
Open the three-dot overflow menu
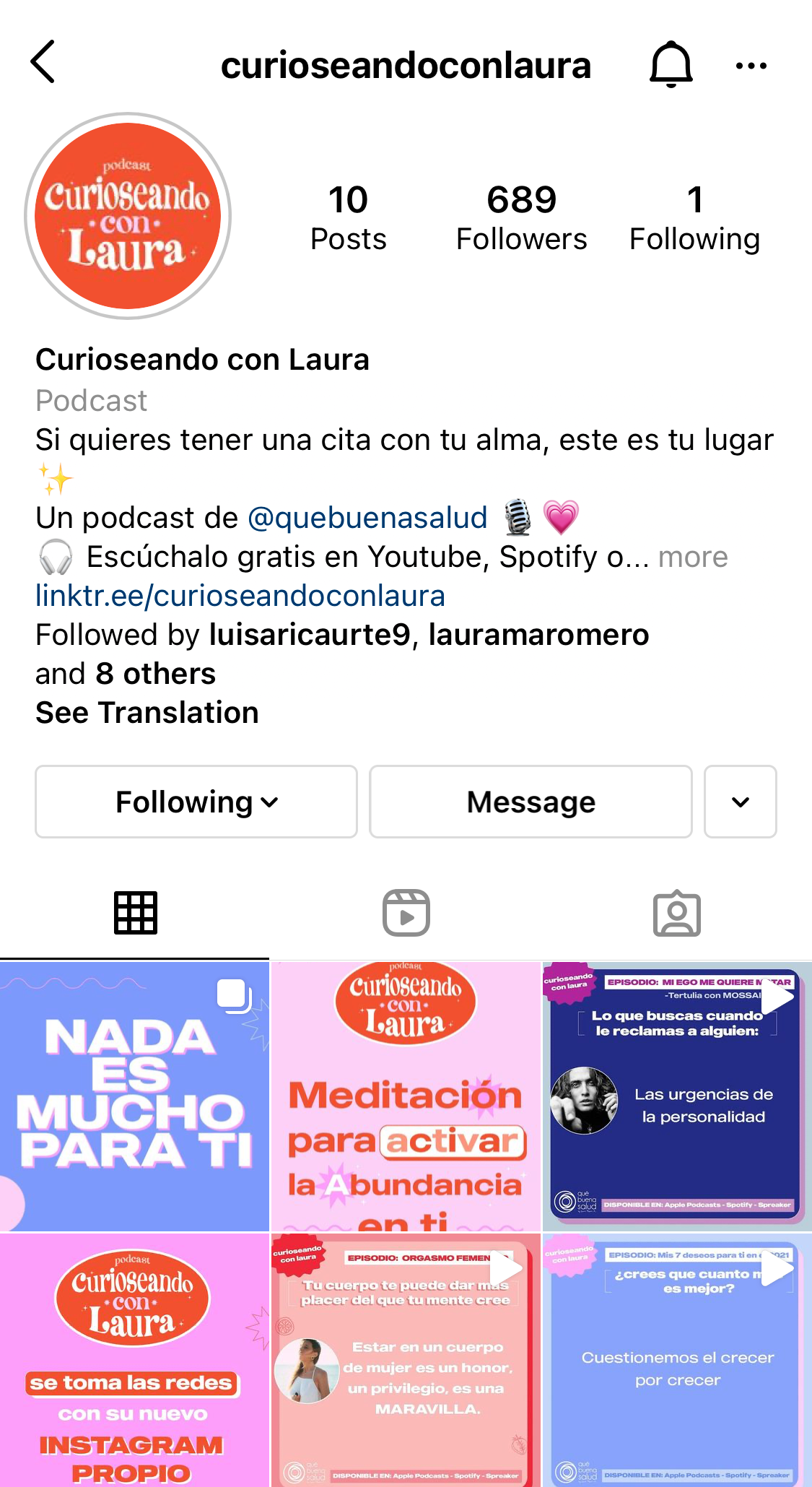751,66
